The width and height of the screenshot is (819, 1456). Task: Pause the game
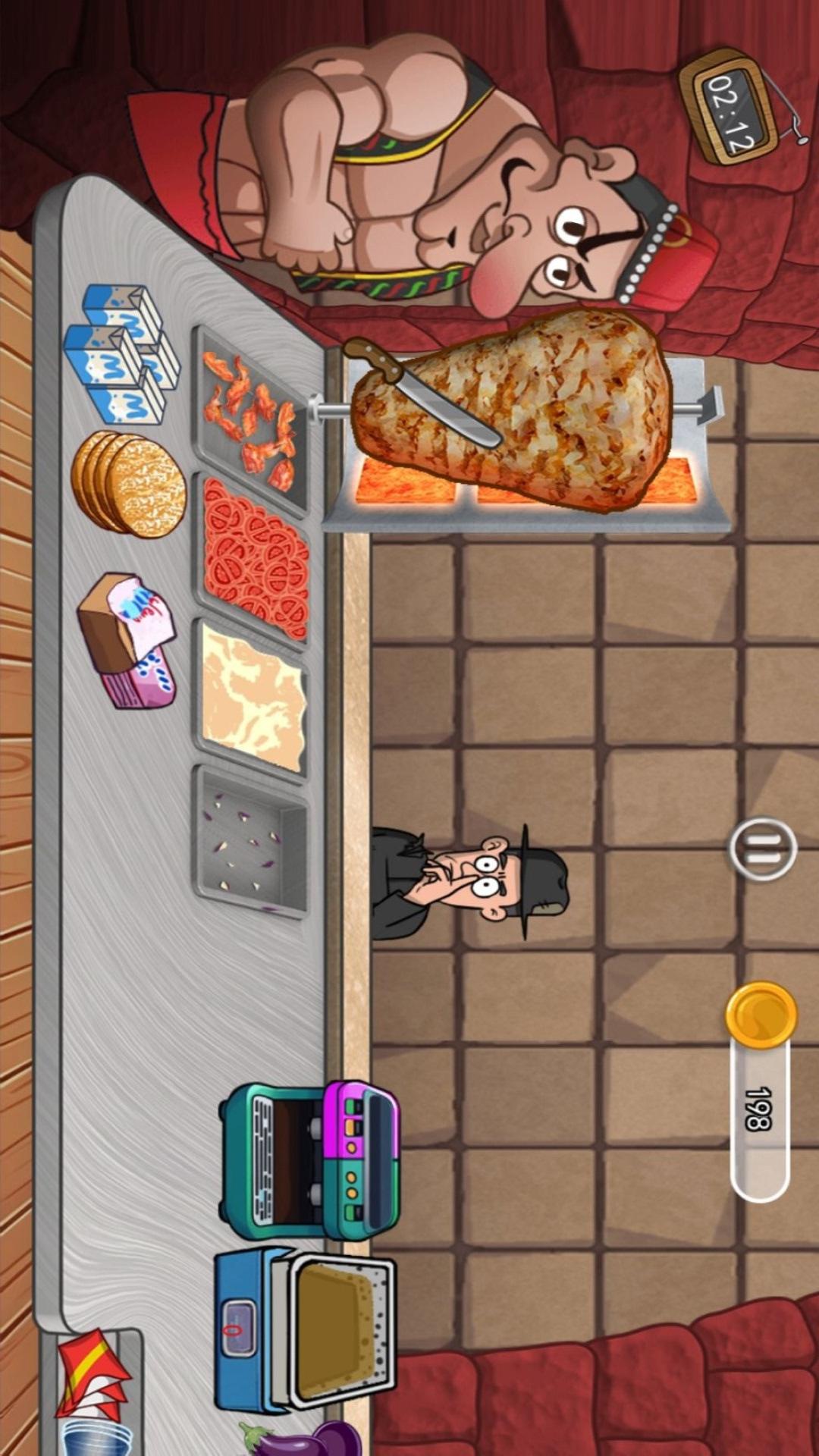click(762, 849)
